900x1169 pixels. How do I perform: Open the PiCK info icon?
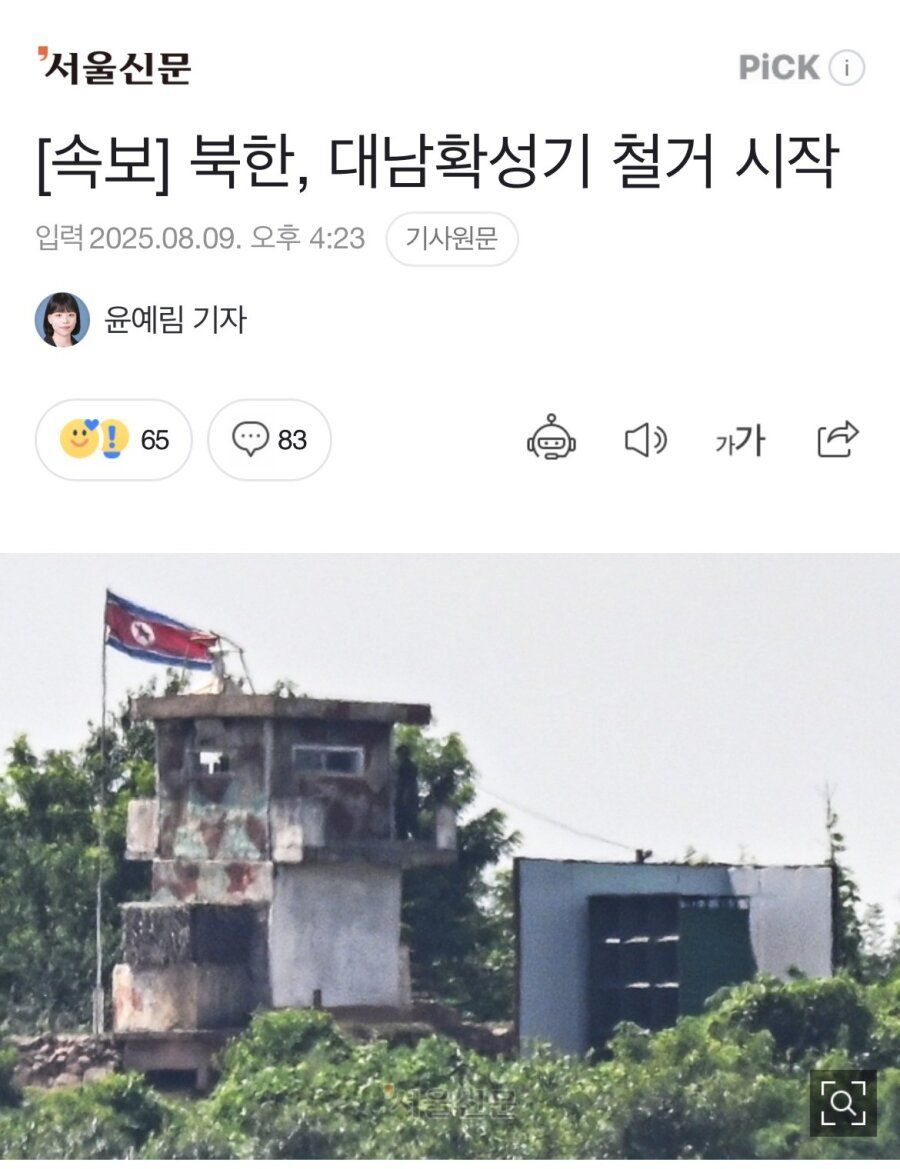click(x=846, y=68)
